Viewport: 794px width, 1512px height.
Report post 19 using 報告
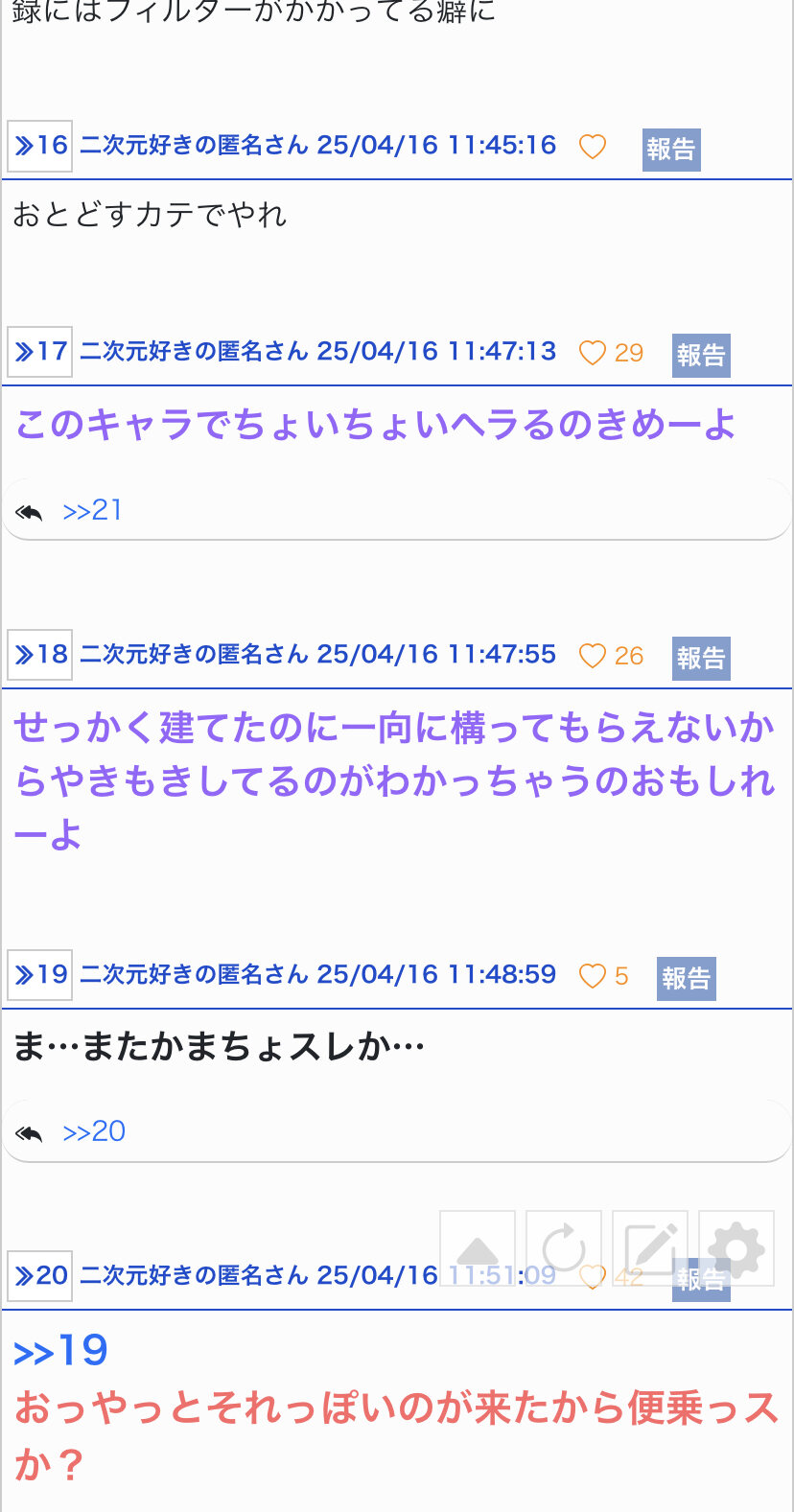tap(687, 979)
